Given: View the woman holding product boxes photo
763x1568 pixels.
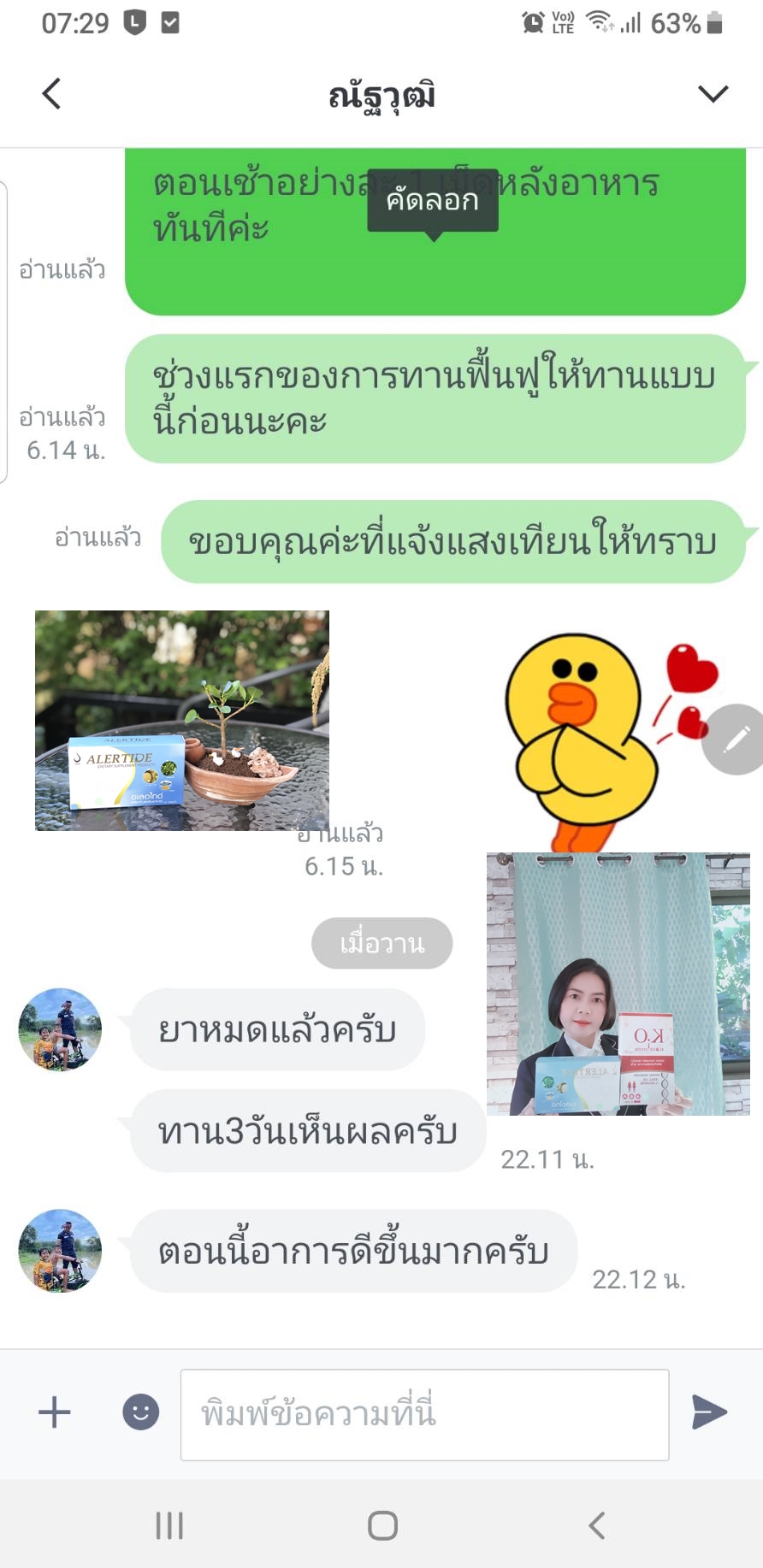Looking at the screenshot, I should (618, 983).
